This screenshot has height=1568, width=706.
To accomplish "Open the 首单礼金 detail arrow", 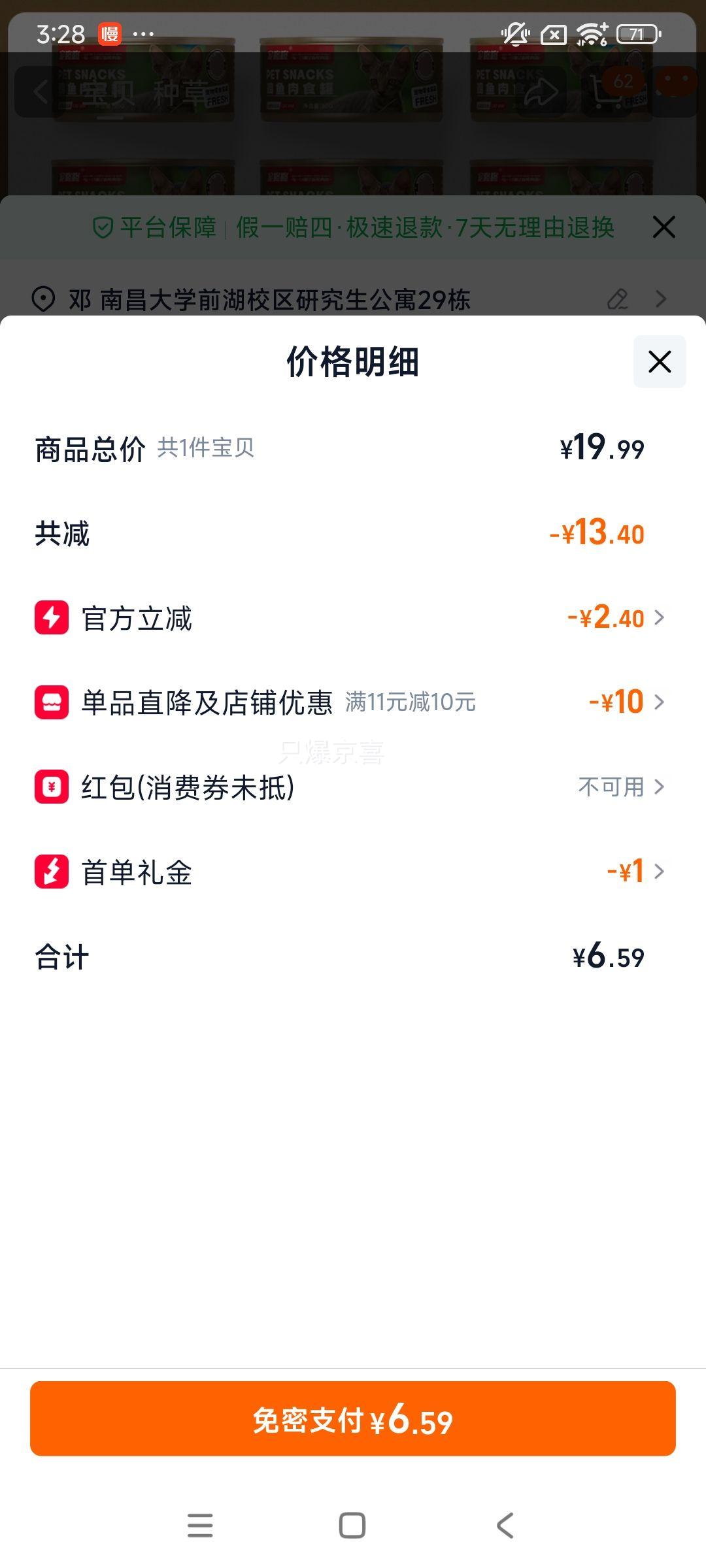I will 662,871.
